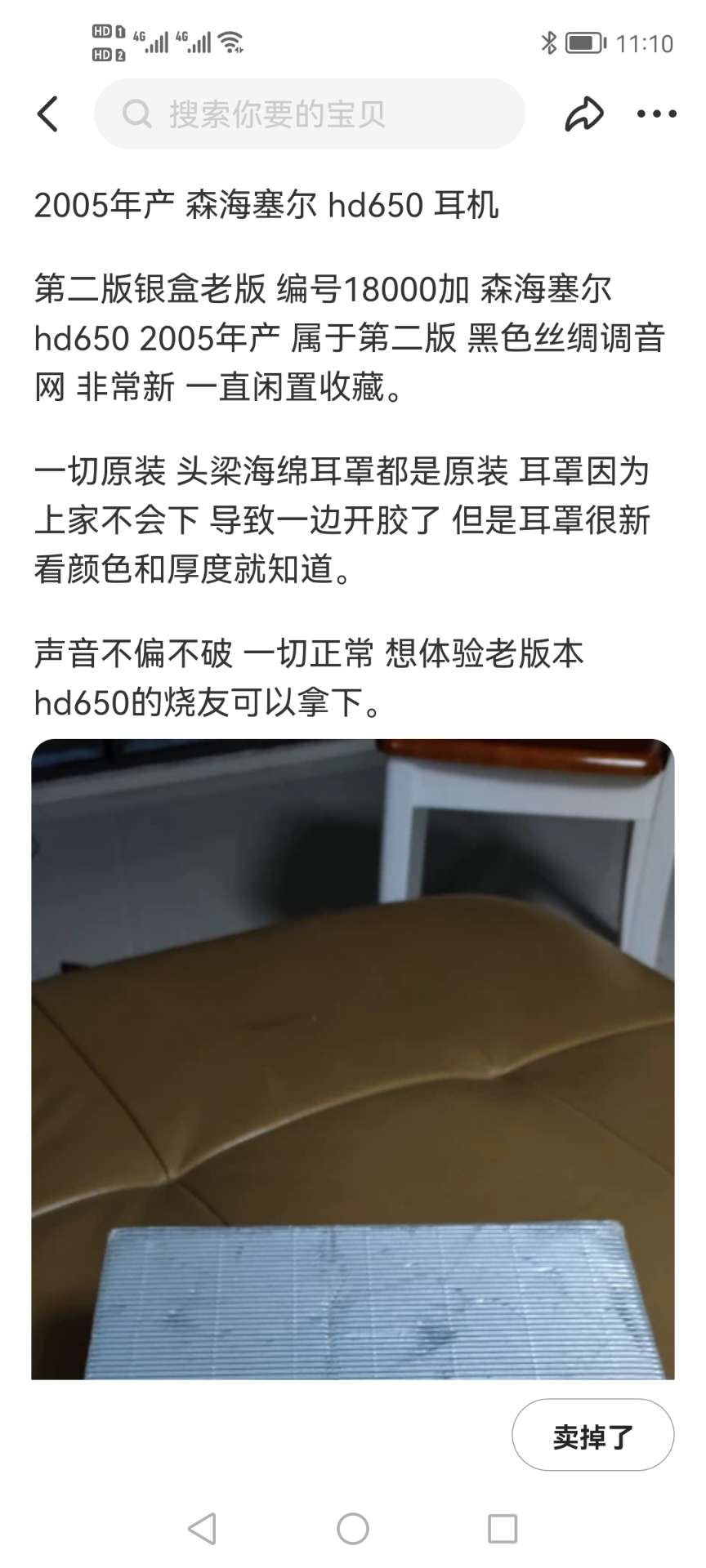Tap the 卖掉了 sold button
706x1568 pixels.
point(592,1437)
